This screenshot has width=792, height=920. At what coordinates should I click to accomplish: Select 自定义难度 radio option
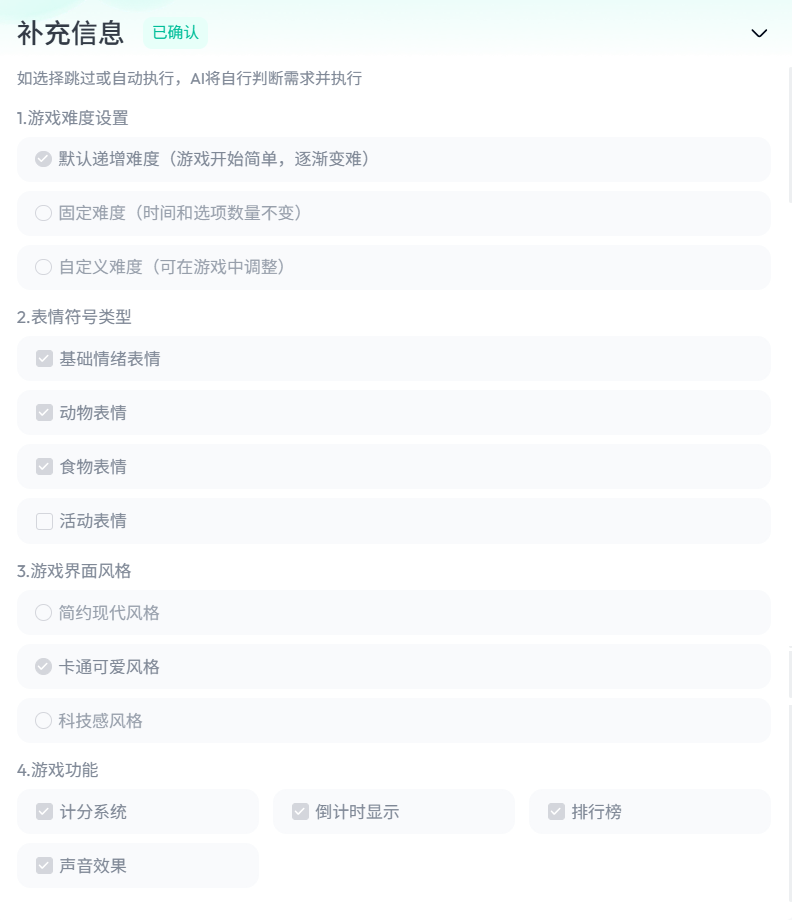point(43,267)
